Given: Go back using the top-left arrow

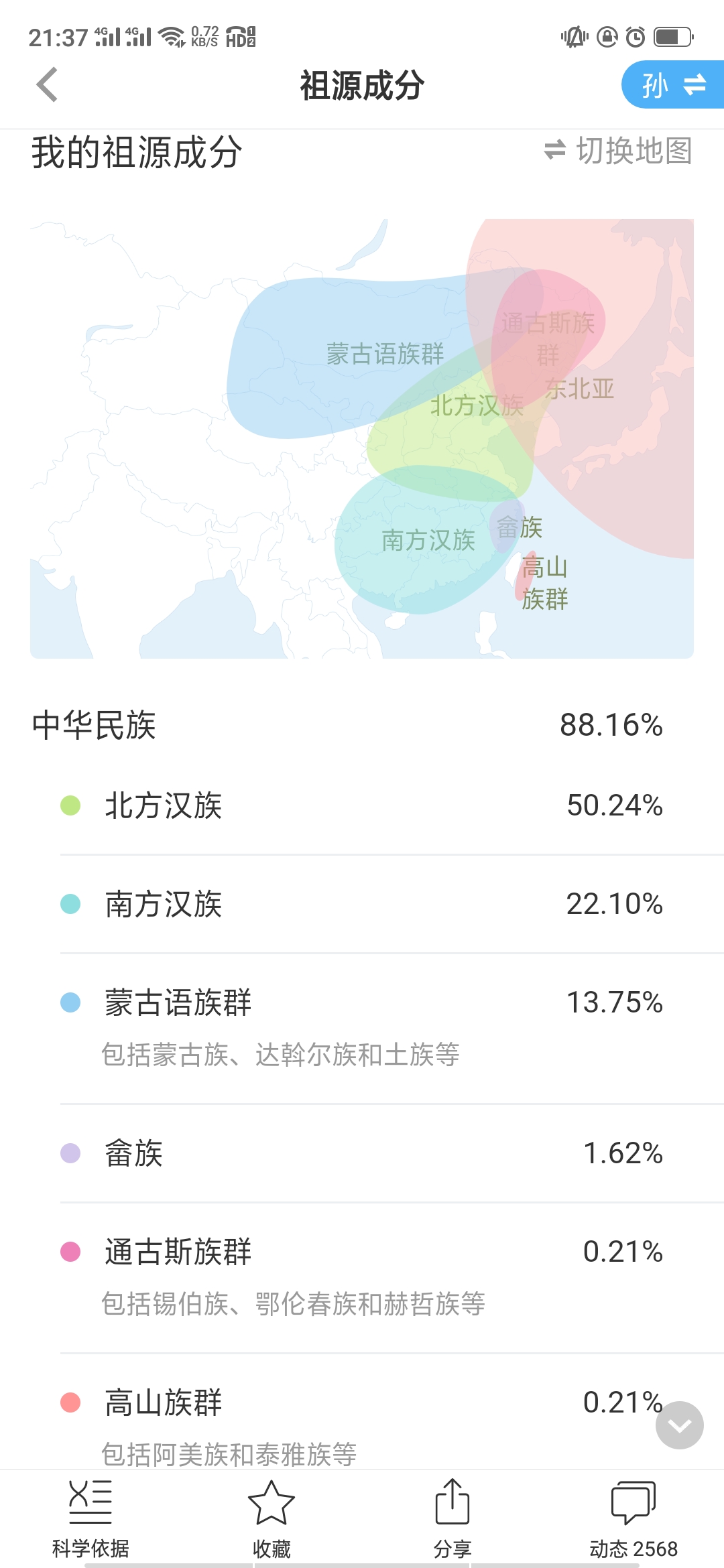Looking at the screenshot, I should point(47,85).
